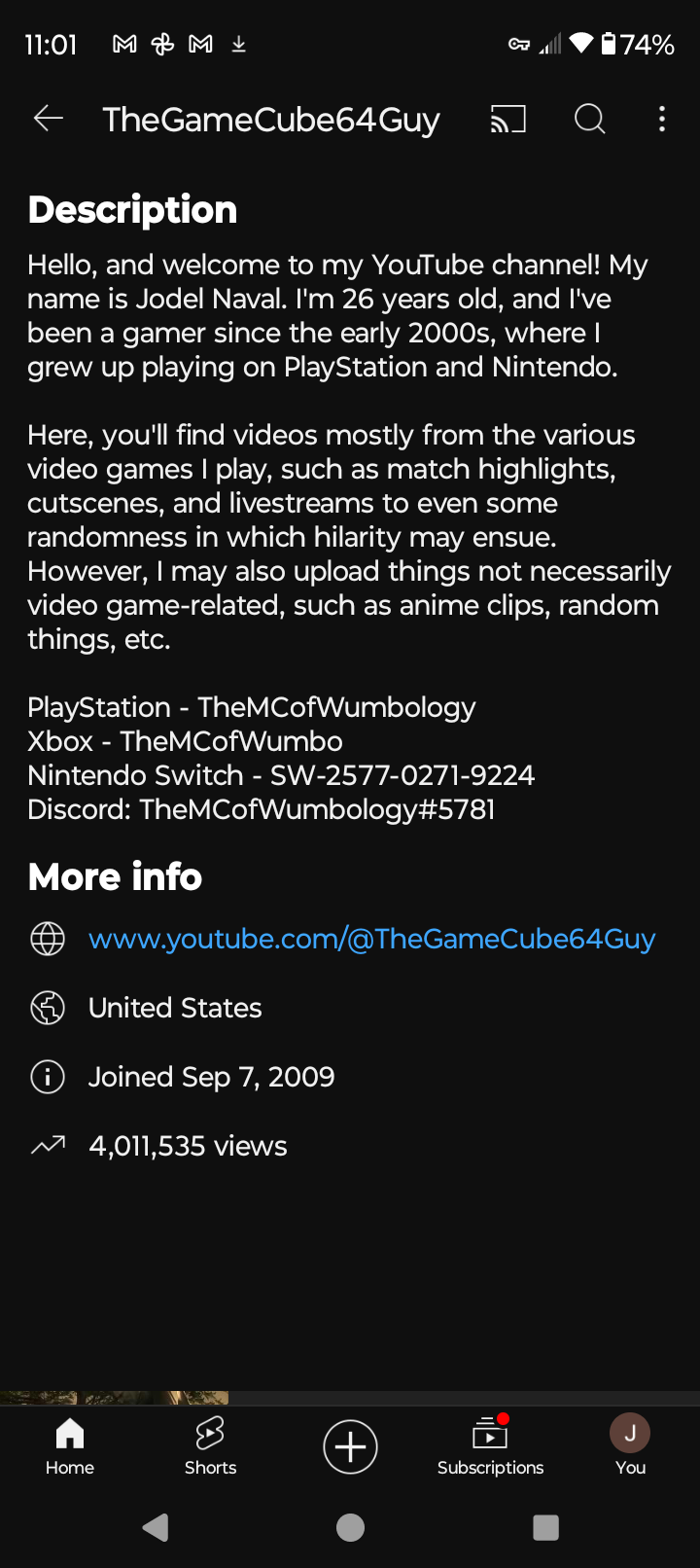Viewport: 700px width, 1568px height.
Task: Go back using the top arrow
Action: coord(49,119)
